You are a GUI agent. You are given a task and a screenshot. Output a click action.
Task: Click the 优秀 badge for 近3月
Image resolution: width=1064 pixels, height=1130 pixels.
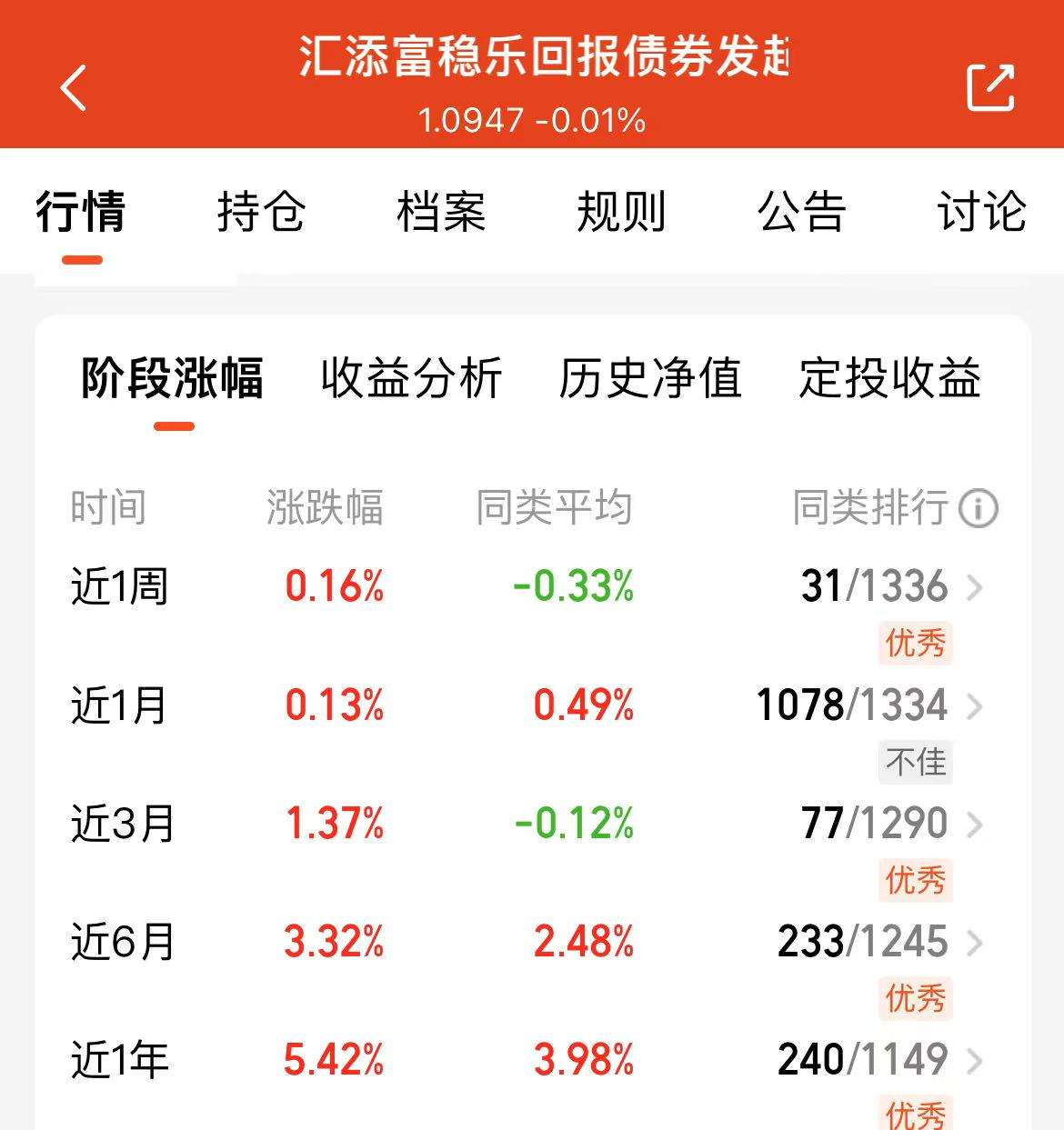[x=913, y=881]
